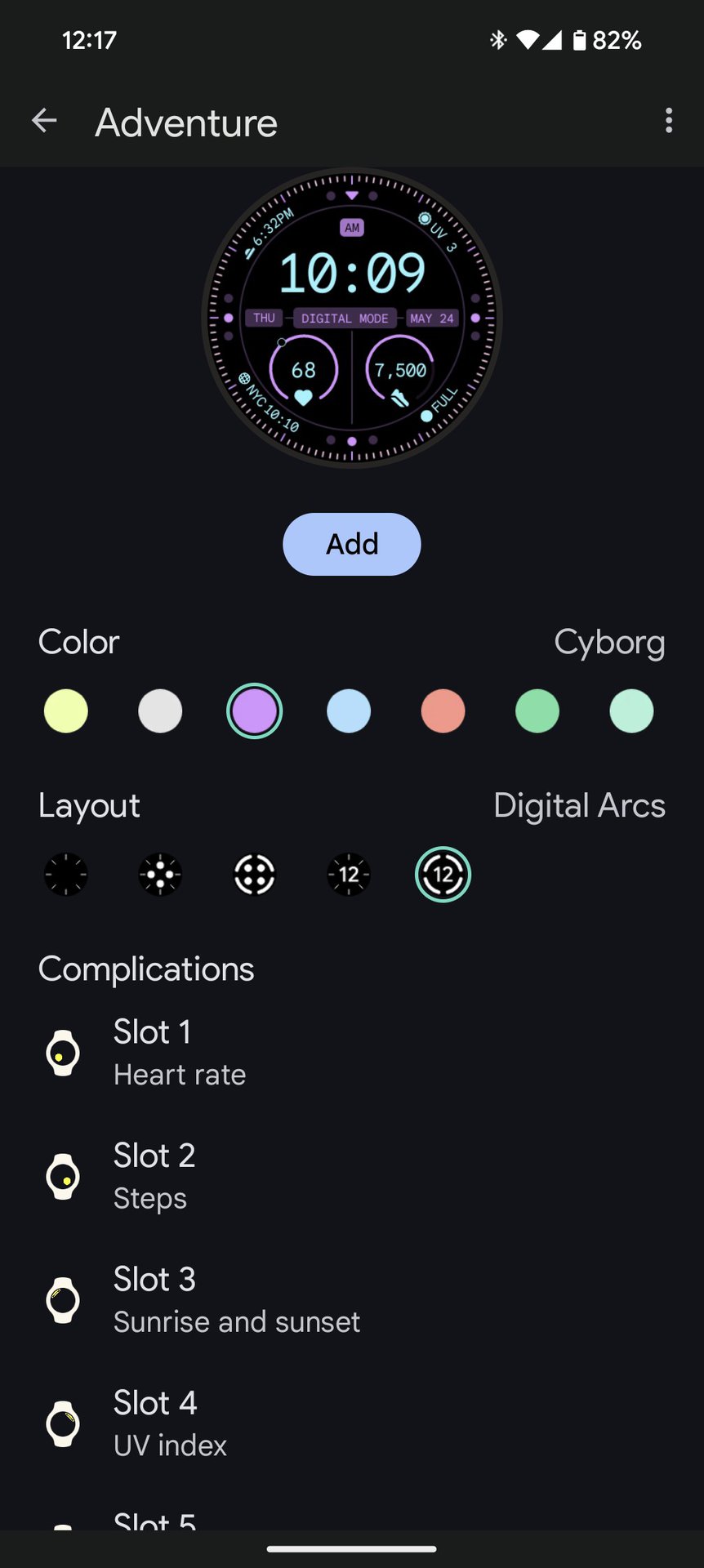This screenshot has width=704, height=1568.
Task: Select the purple color swatch
Action: coord(255,710)
